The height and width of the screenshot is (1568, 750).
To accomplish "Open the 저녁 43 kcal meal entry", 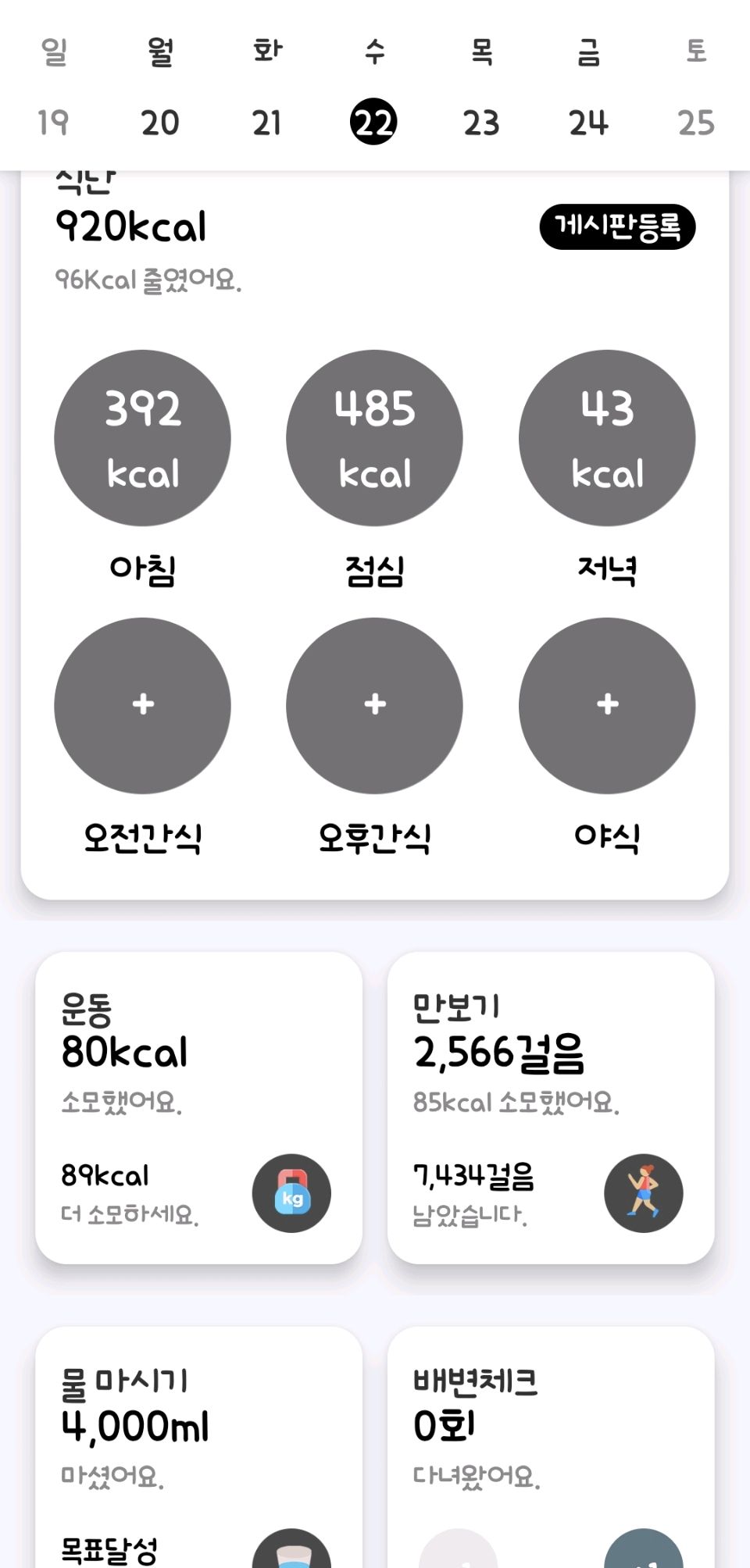I will [x=607, y=438].
